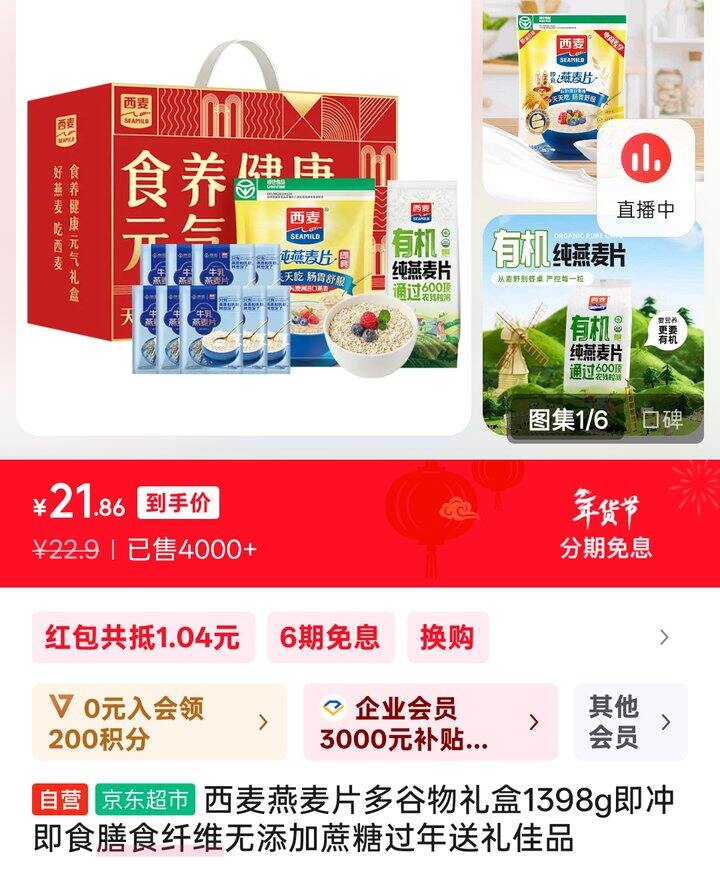Switch to the 口碑 reviews tab

(x=662, y=420)
